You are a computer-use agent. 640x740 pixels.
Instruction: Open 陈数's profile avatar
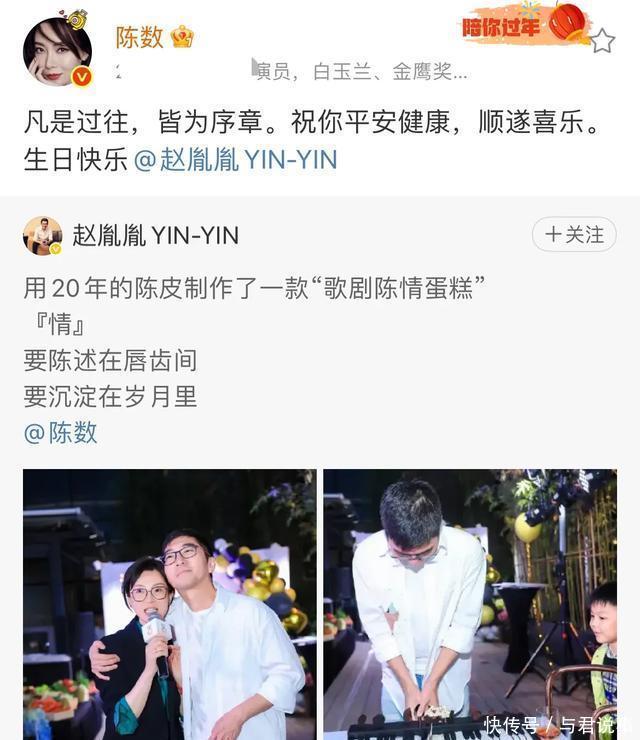tap(57, 50)
